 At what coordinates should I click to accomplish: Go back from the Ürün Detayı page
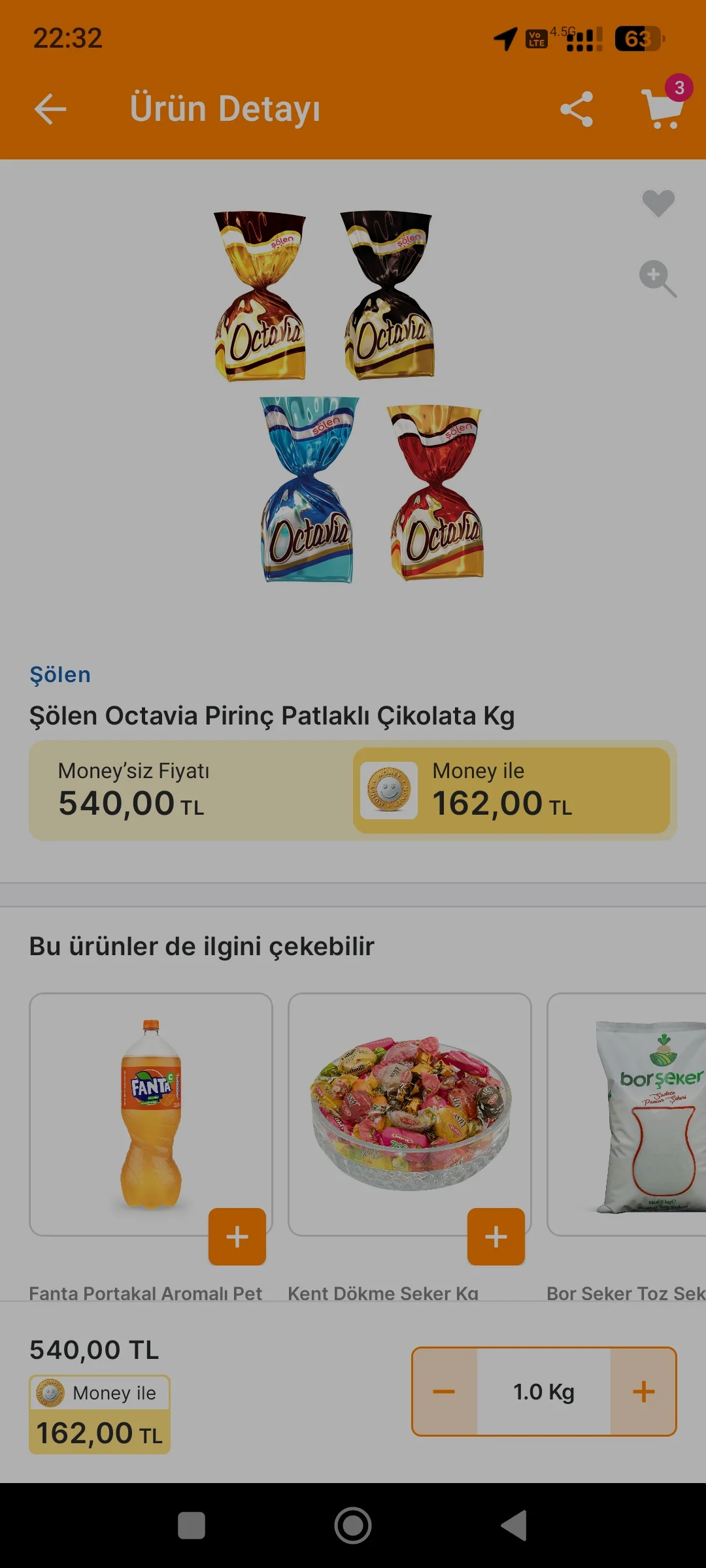(x=50, y=109)
